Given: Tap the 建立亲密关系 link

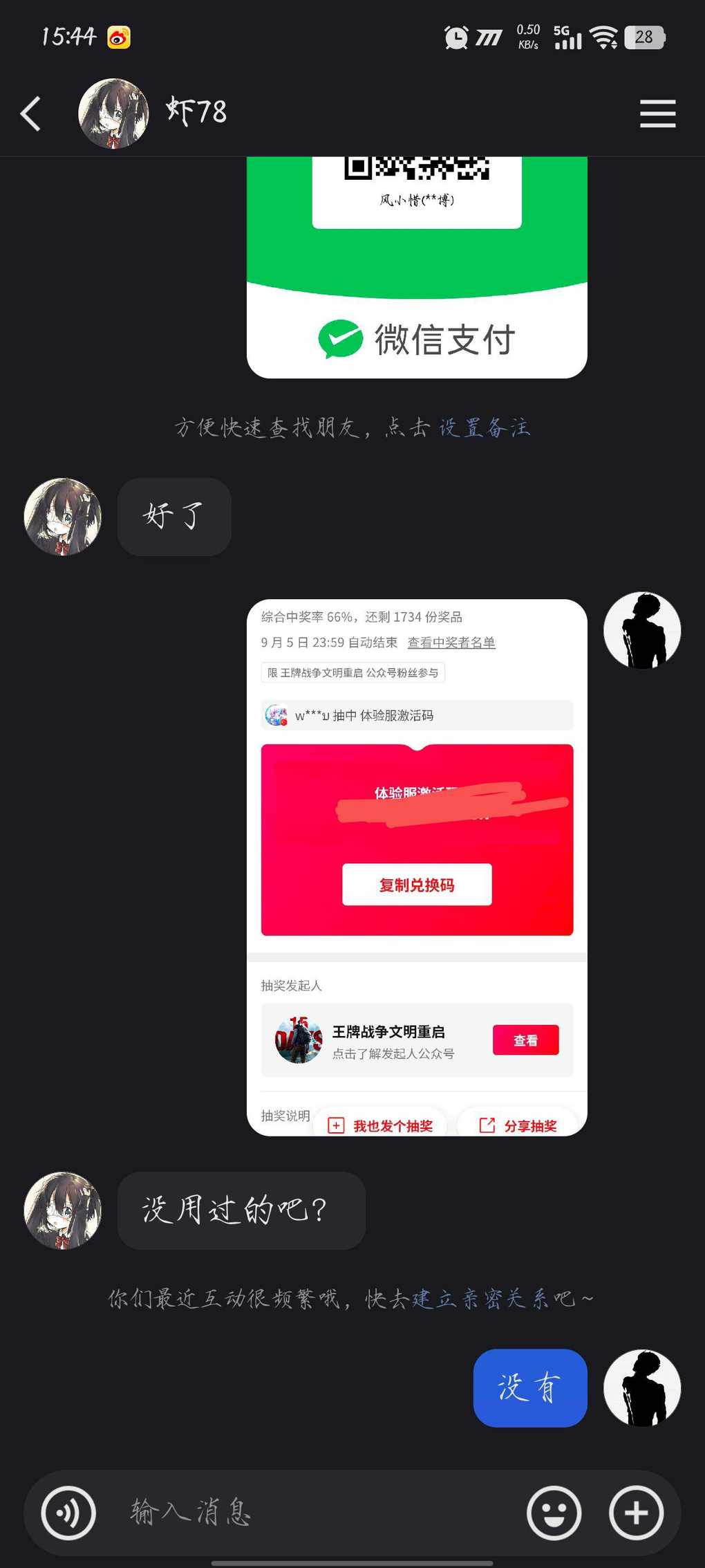Looking at the screenshot, I should pos(480,1298).
